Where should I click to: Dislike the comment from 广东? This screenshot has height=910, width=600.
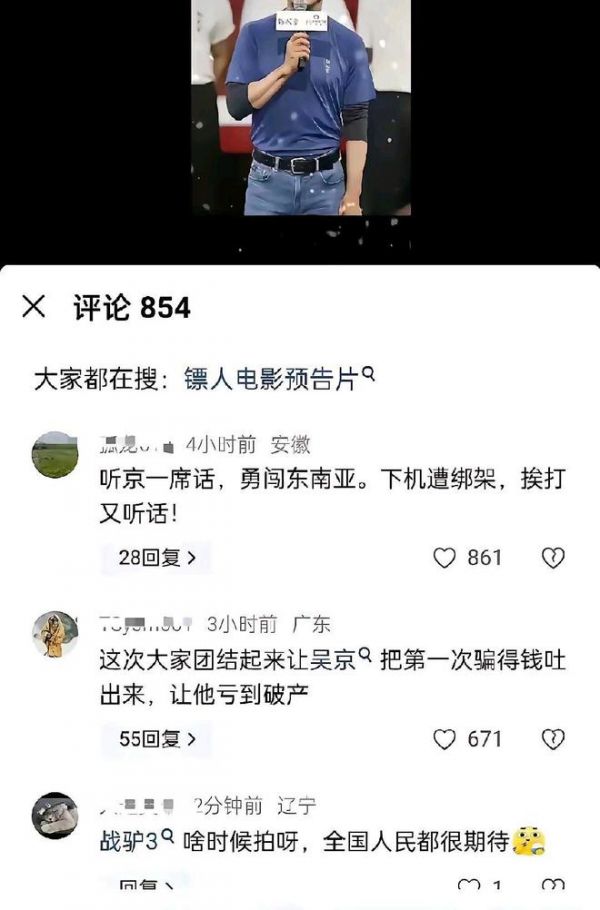[552, 740]
